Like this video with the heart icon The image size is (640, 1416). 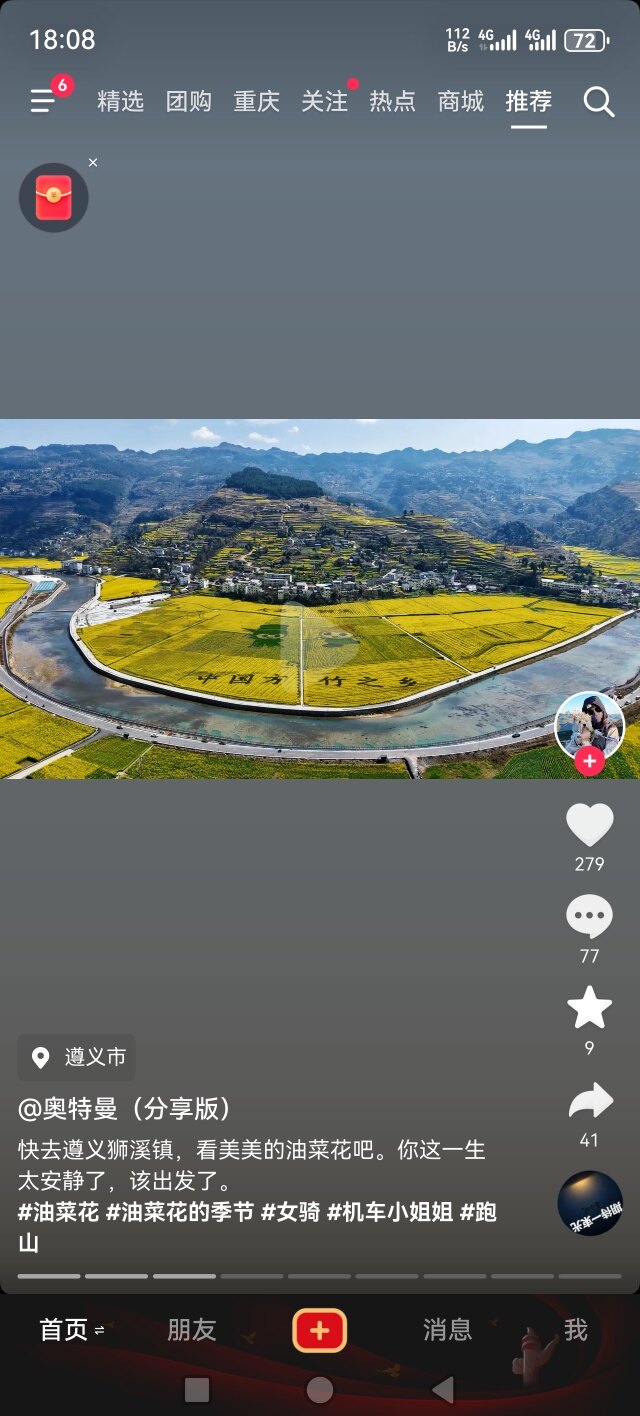pos(589,825)
